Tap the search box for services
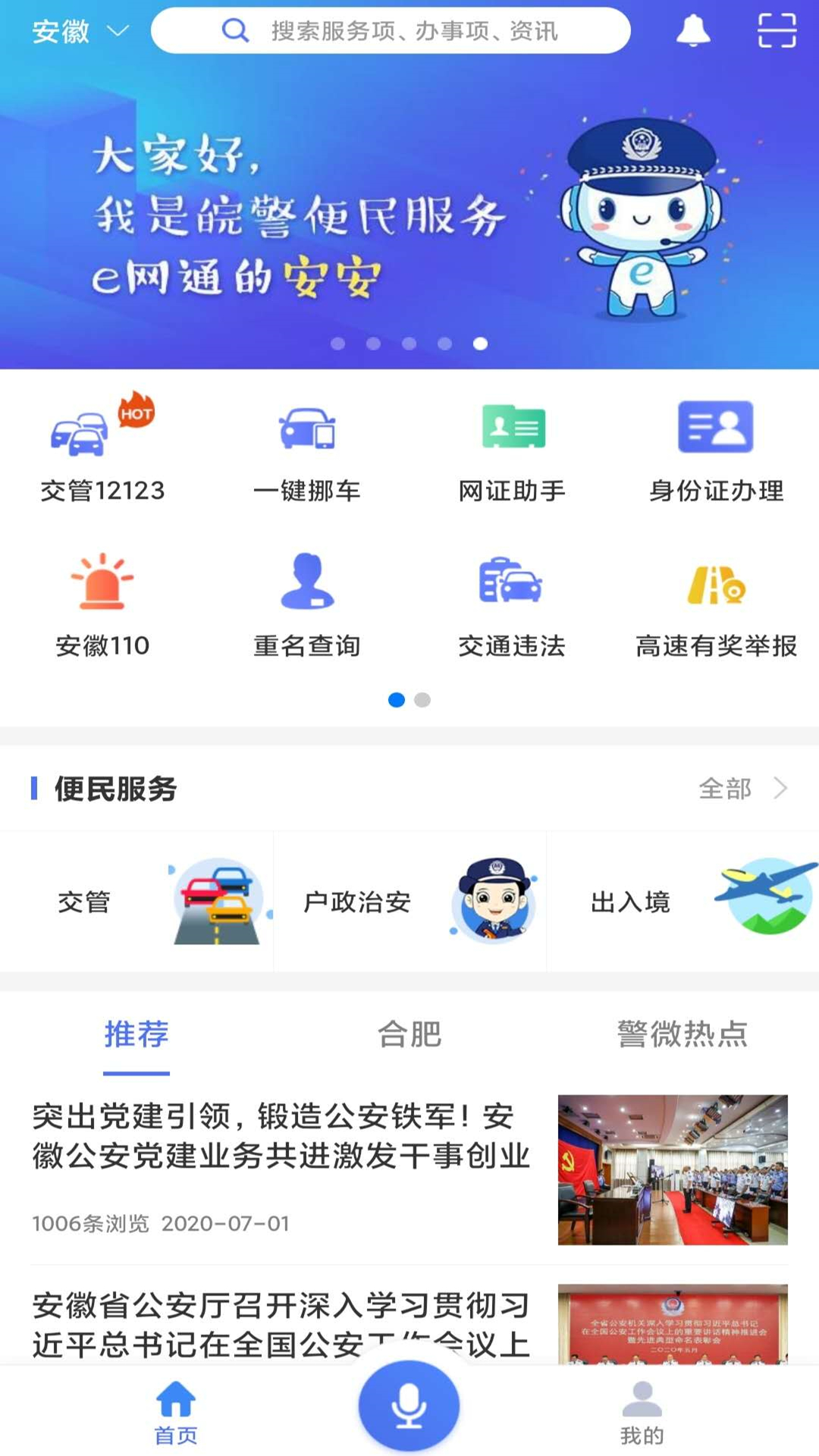819x1456 pixels. pyautogui.click(x=391, y=31)
